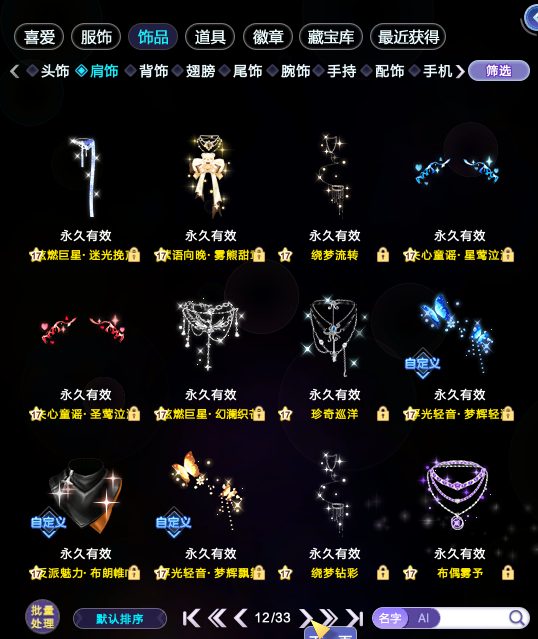Go to the previous page
538x639 pixels.
click(240, 618)
